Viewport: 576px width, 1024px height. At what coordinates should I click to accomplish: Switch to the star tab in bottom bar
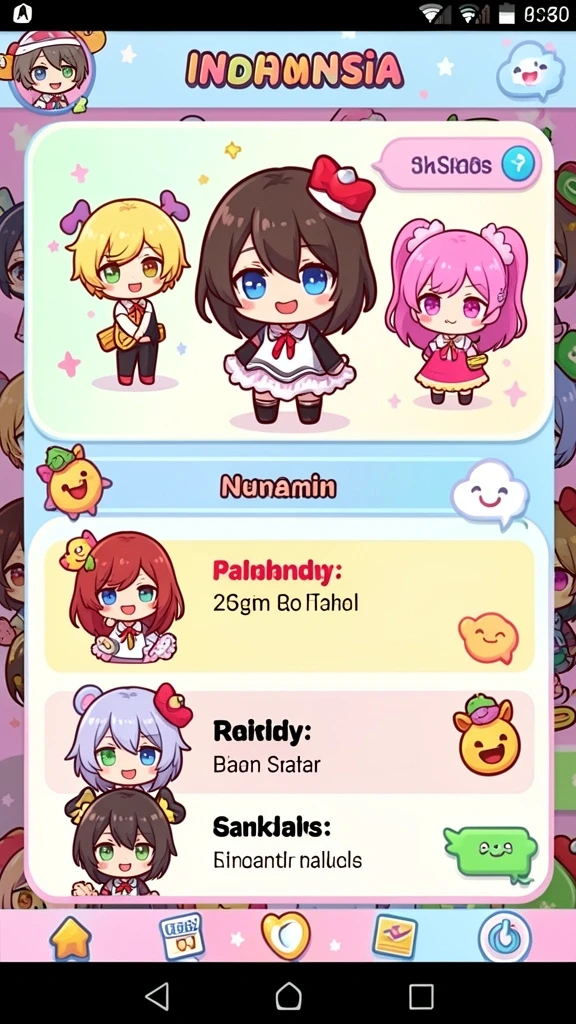click(71, 938)
